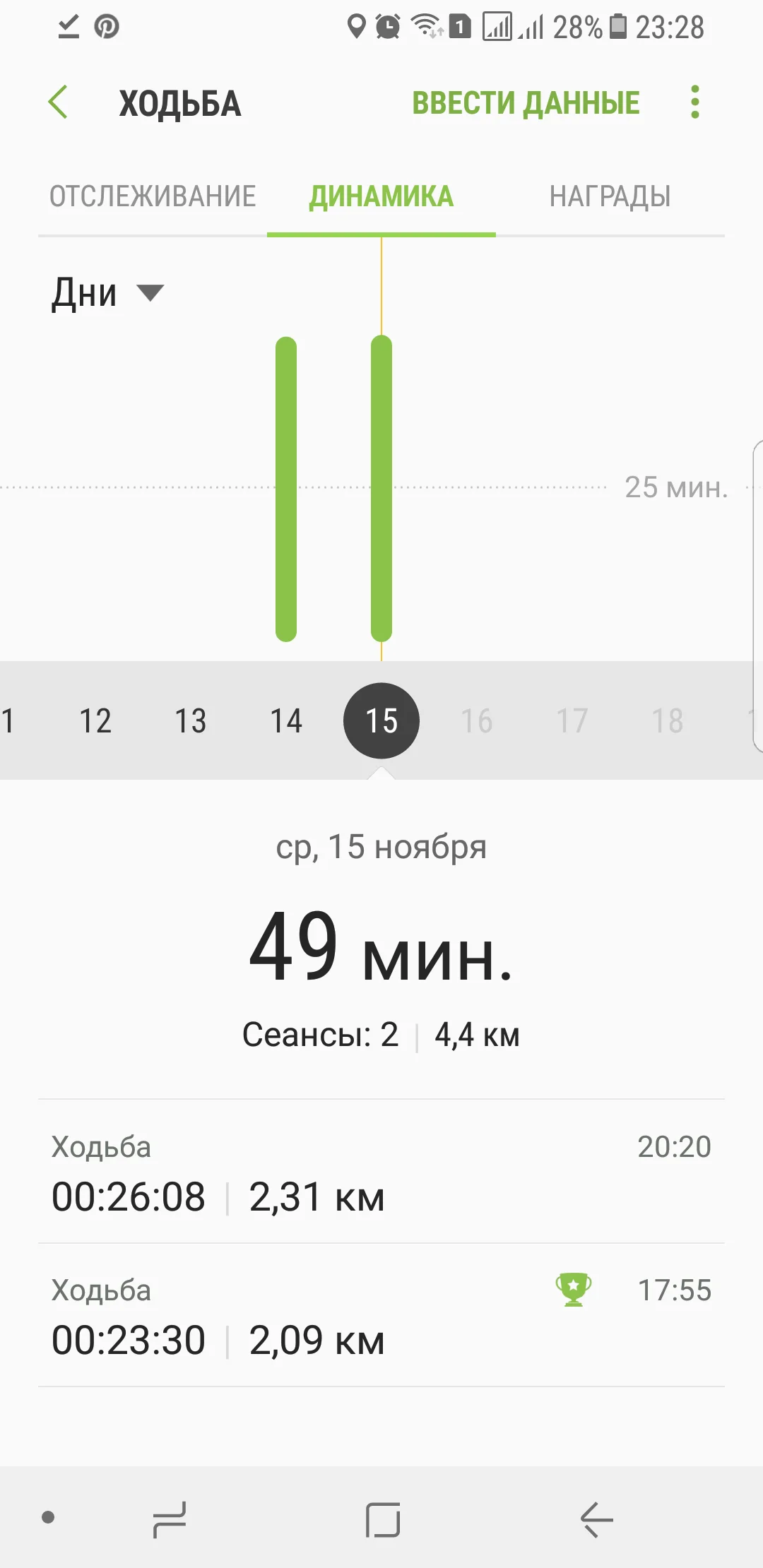Screen dimensions: 763x1568
Task: Select day 12 on the date strip
Action: tap(95, 721)
